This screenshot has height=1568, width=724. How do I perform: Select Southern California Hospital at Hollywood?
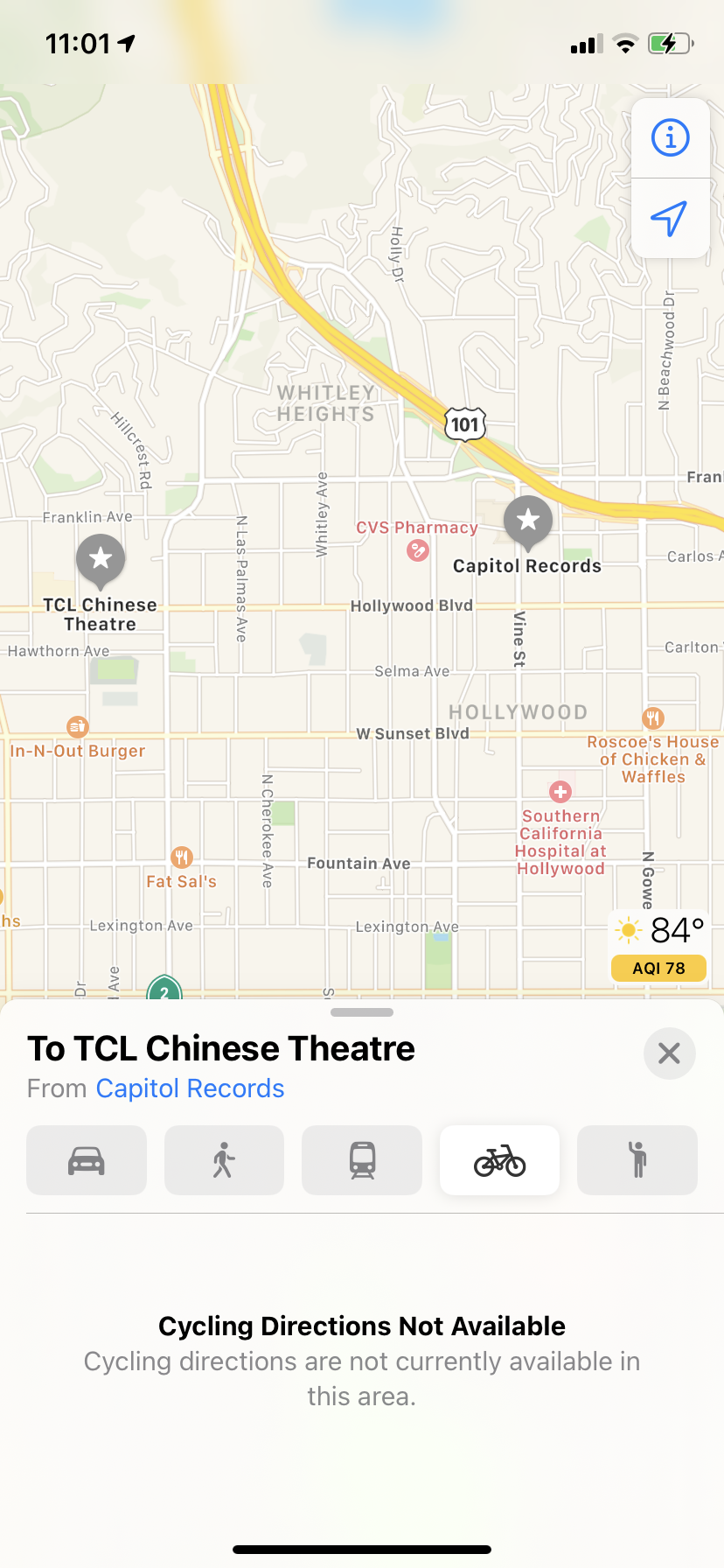560,793
